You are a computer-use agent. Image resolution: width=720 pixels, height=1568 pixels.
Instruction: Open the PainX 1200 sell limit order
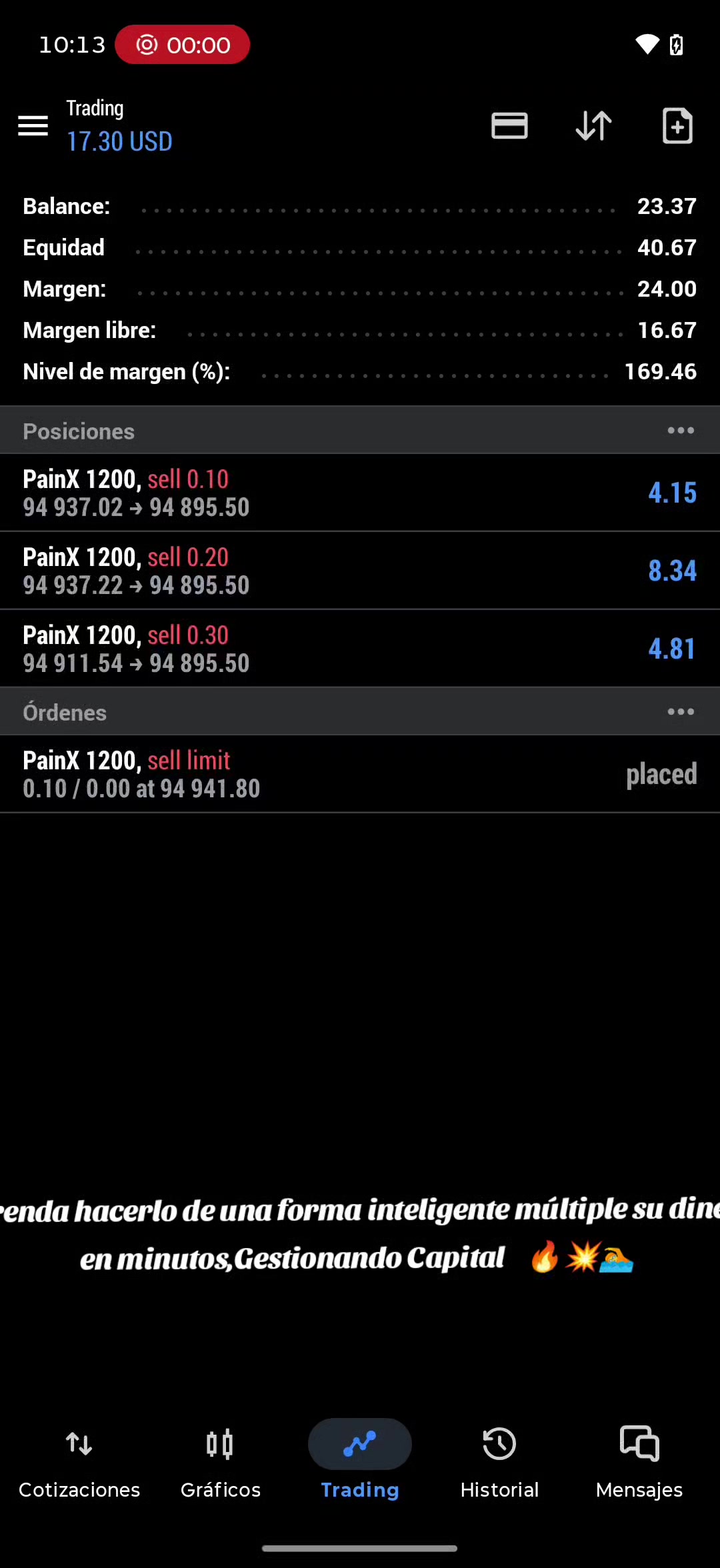[x=360, y=774]
